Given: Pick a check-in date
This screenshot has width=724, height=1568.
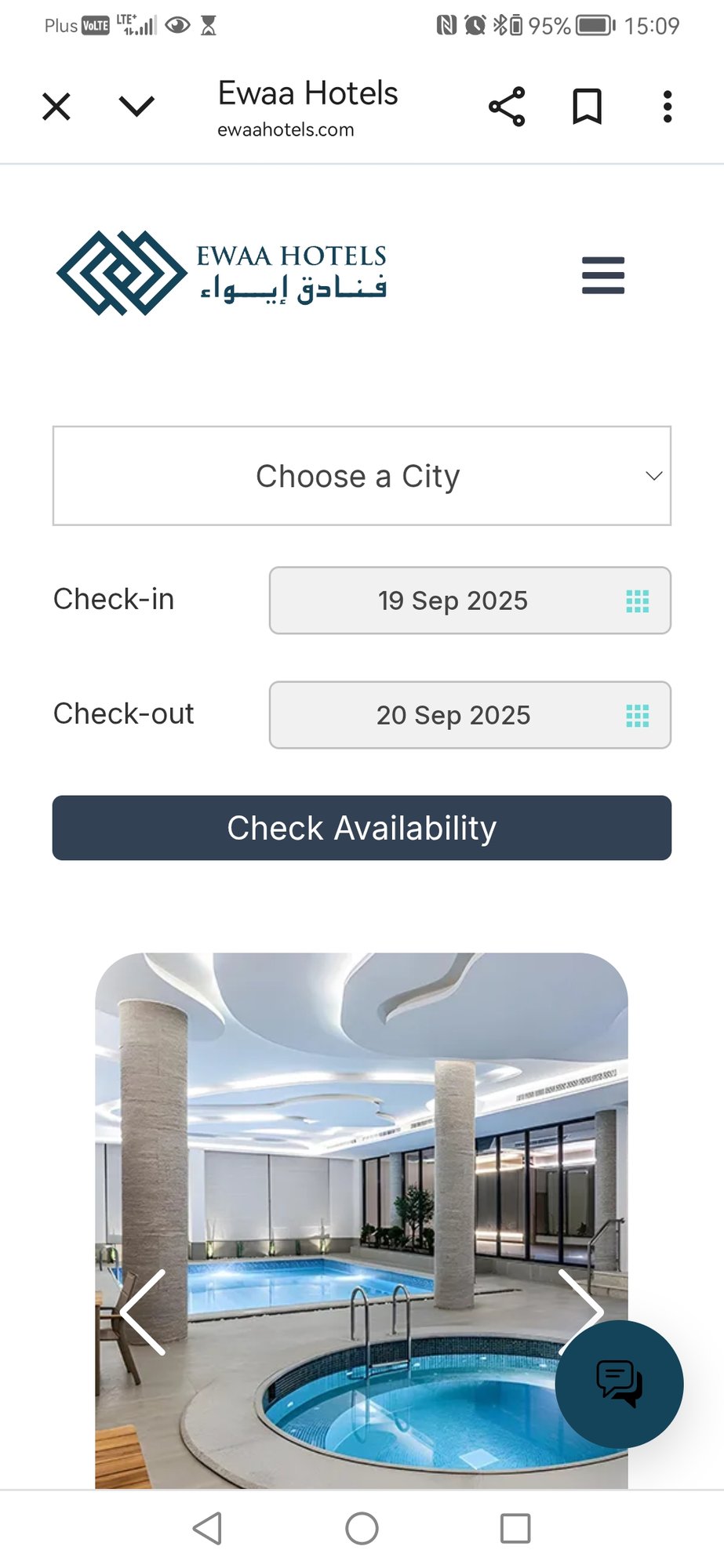Looking at the screenshot, I should click(469, 601).
